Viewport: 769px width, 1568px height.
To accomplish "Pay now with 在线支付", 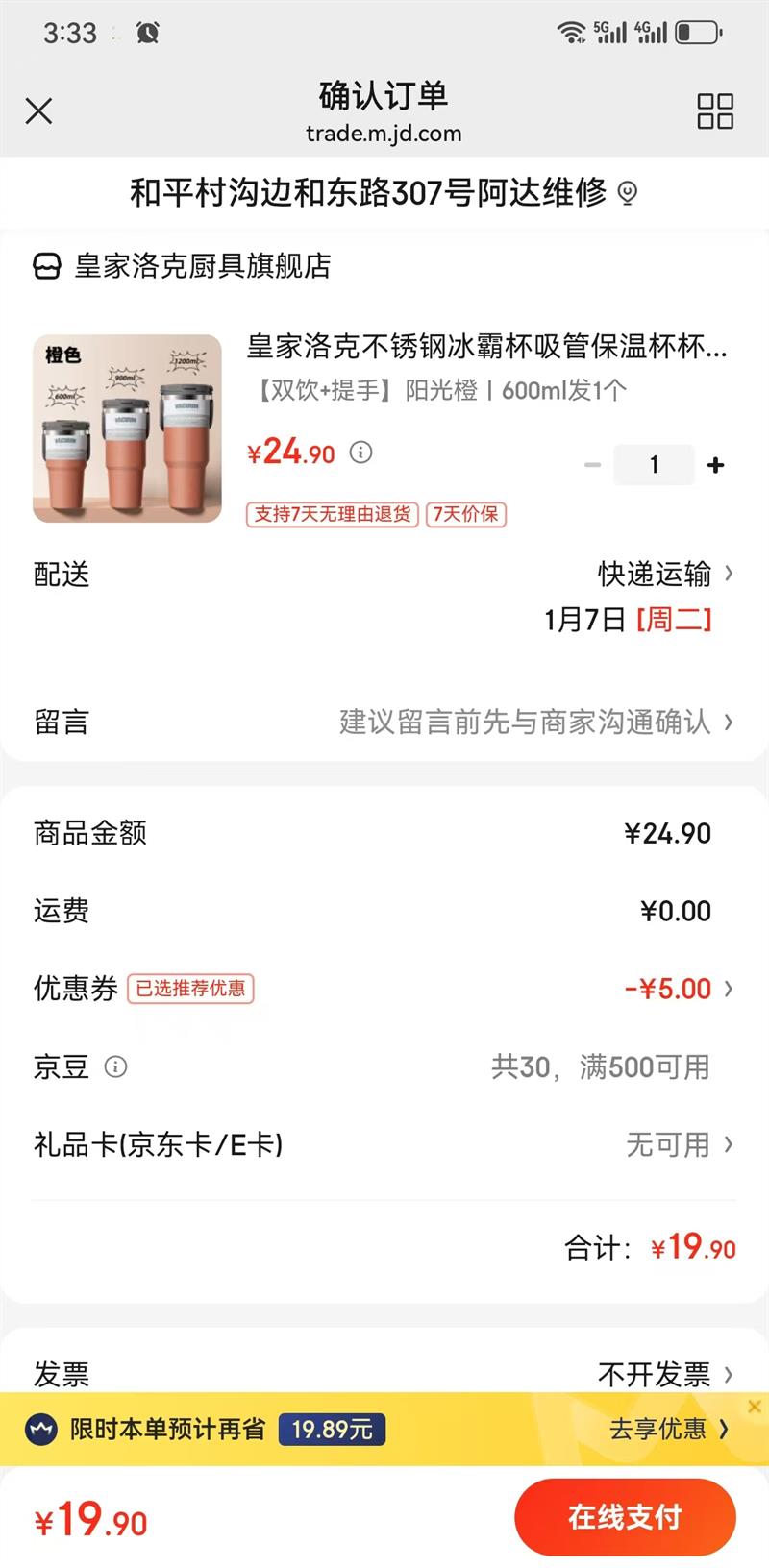I will [x=625, y=1517].
